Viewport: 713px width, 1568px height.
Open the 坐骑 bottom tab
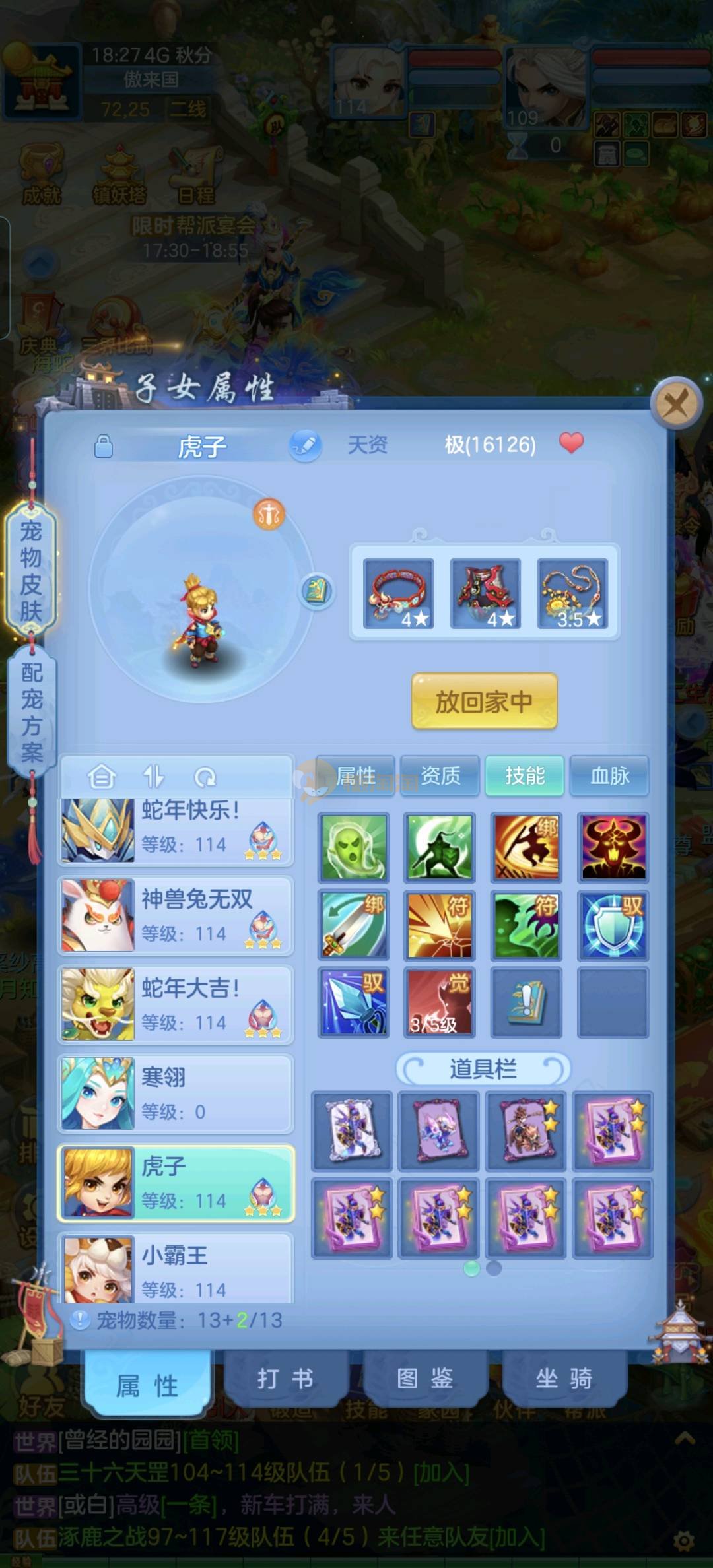pyautogui.click(x=564, y=1379)
